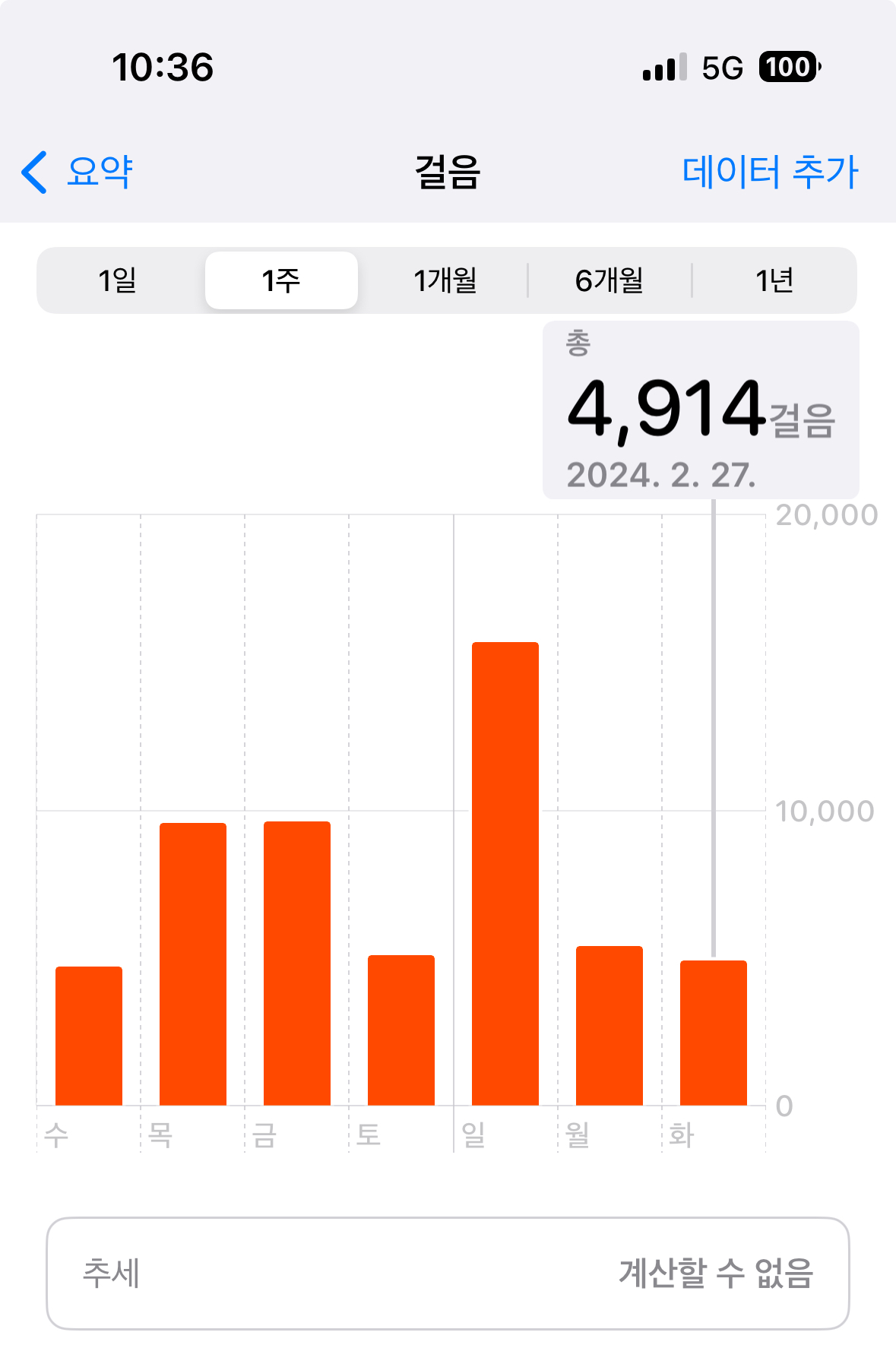The height and width of the screenshot is (1367, 896).
Task: Tap the 목 (Thursday) bar
Action: 193,964
